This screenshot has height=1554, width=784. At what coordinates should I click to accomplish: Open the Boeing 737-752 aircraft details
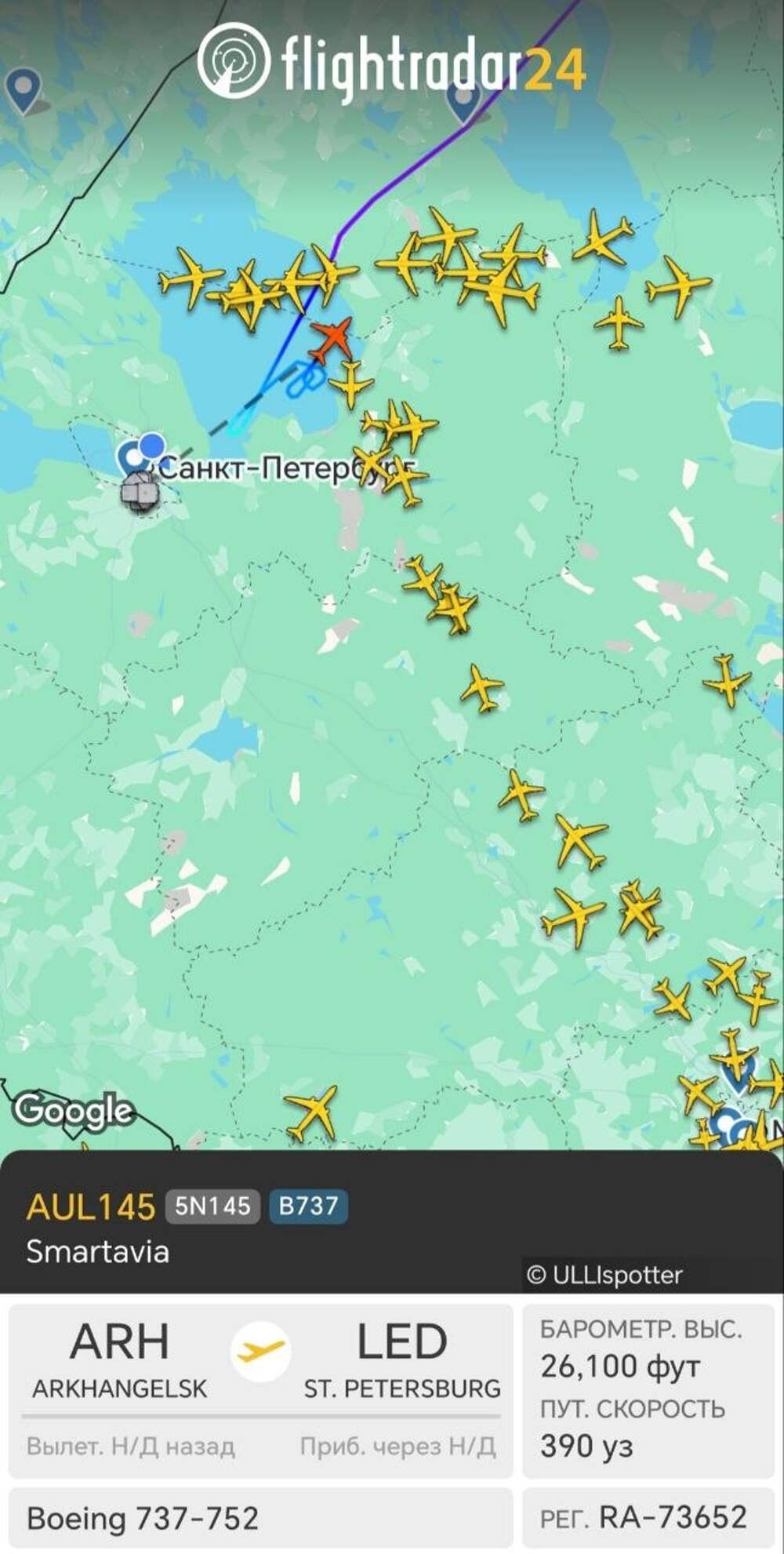tap(261, 1518)
